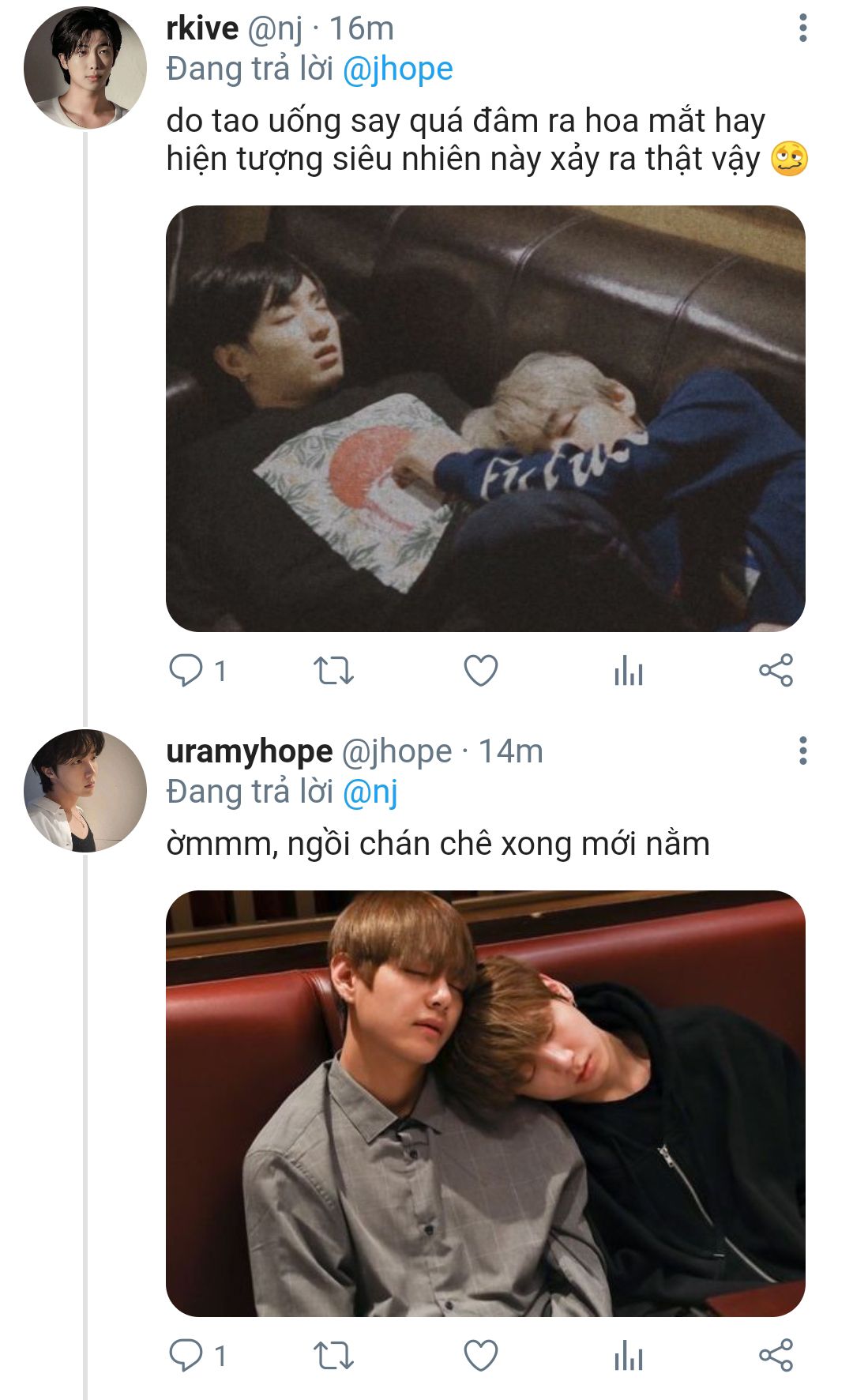Share rkive's tweet

tap(776, 671)
